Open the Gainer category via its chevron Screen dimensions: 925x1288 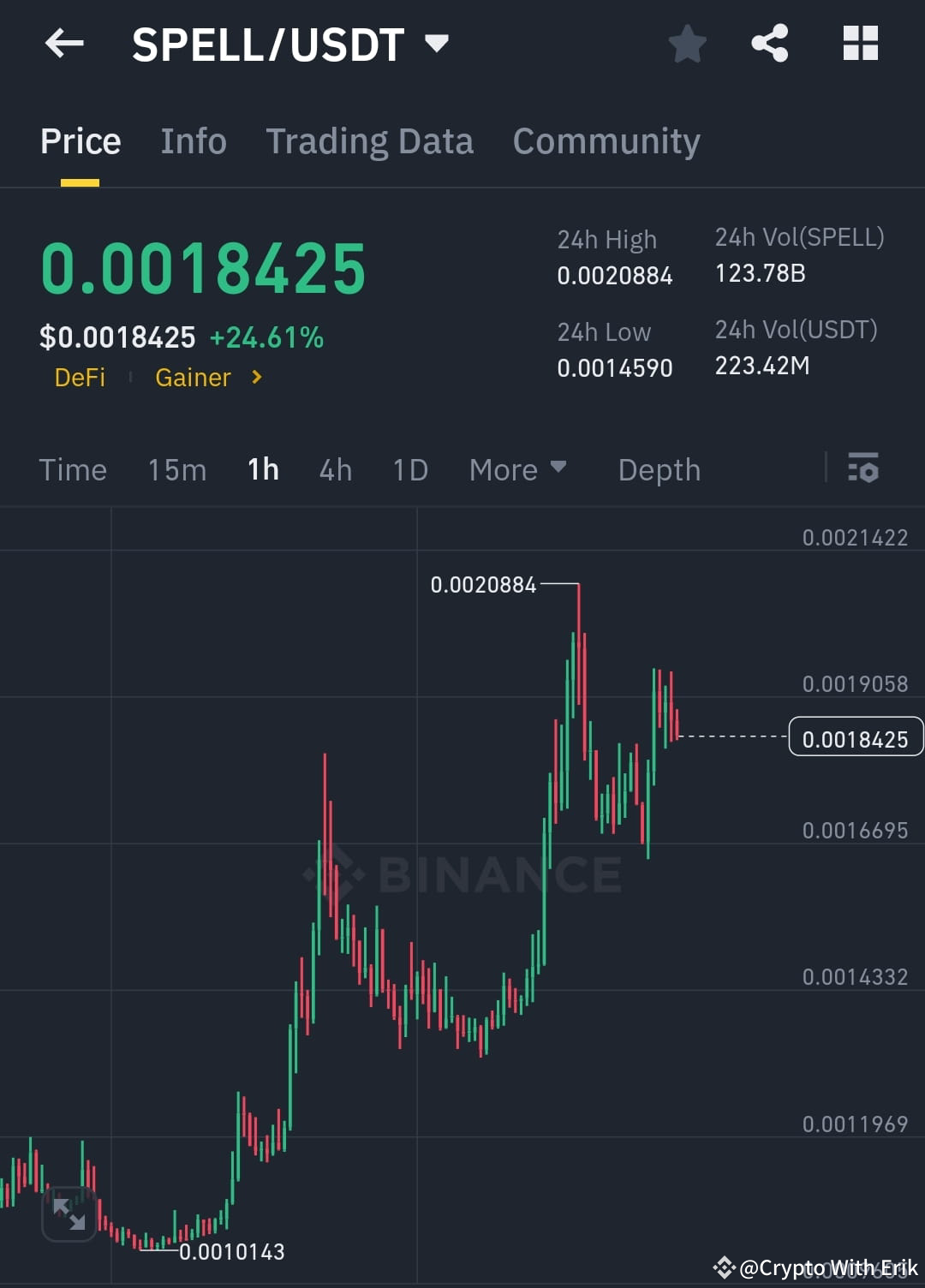255,378
